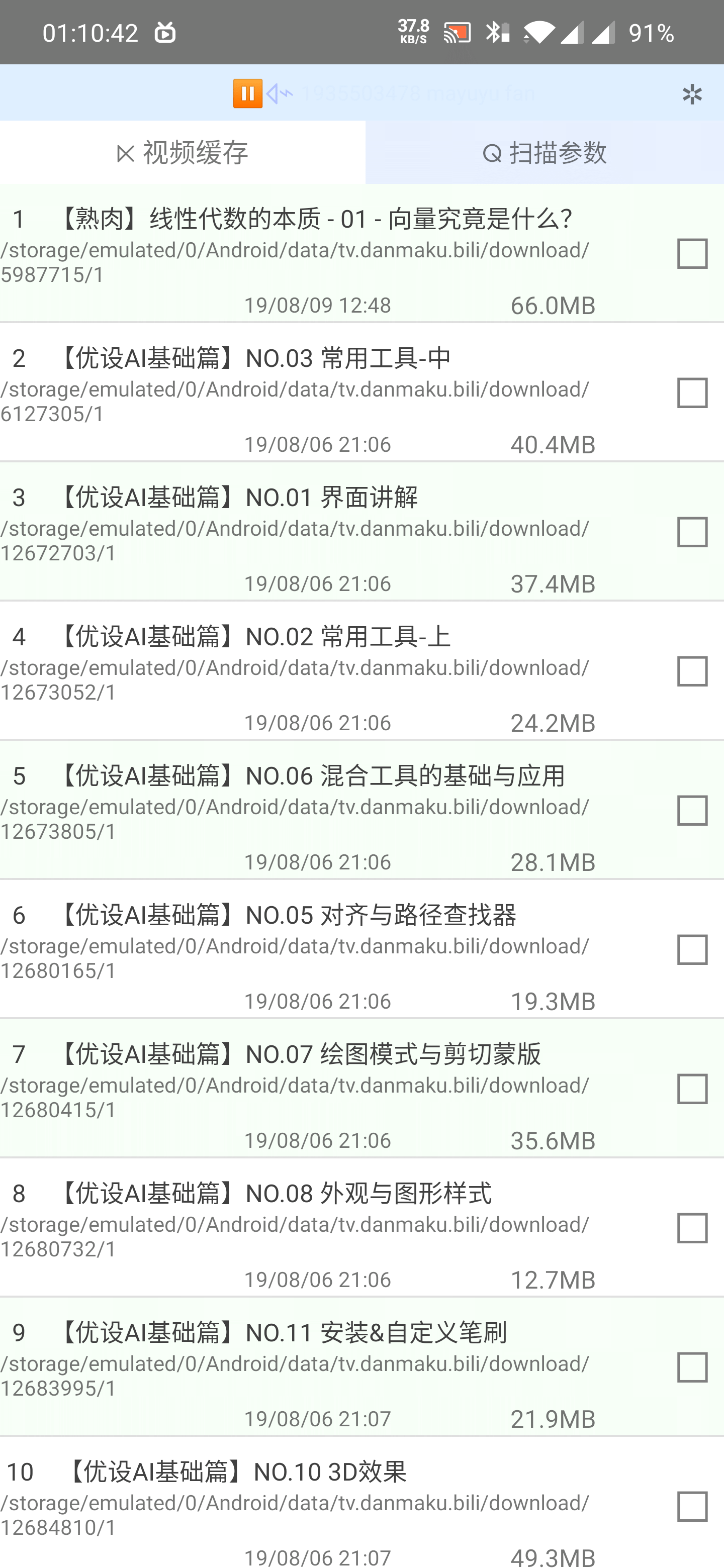This screenshot has width=724, height=1568.
Task: Pause the current playback
Action: point(247,92)
